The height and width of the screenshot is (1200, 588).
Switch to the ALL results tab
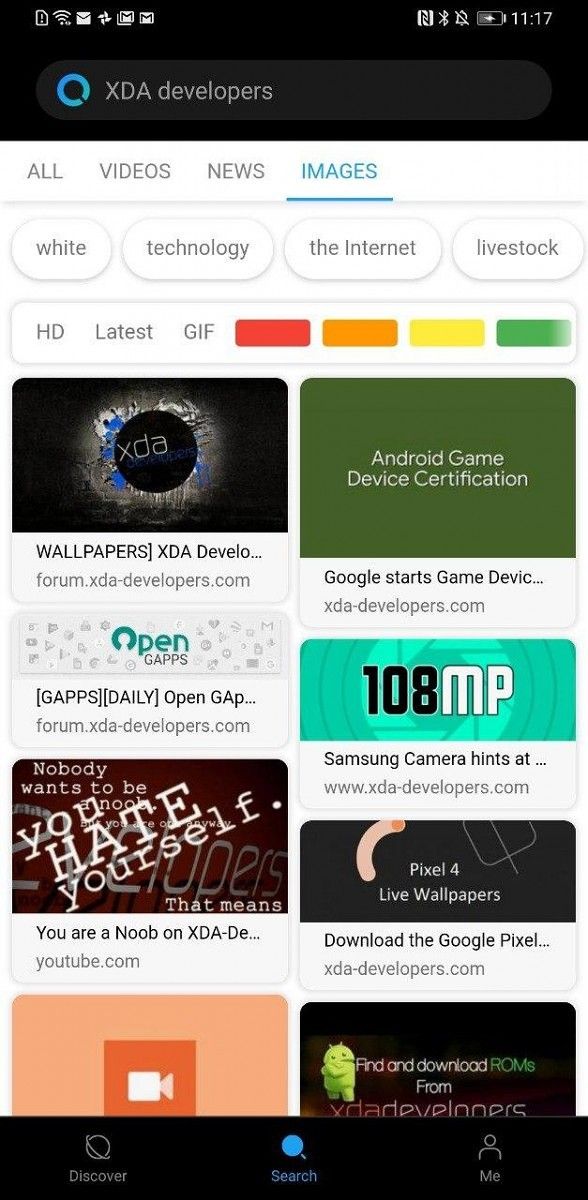[45, 171]
